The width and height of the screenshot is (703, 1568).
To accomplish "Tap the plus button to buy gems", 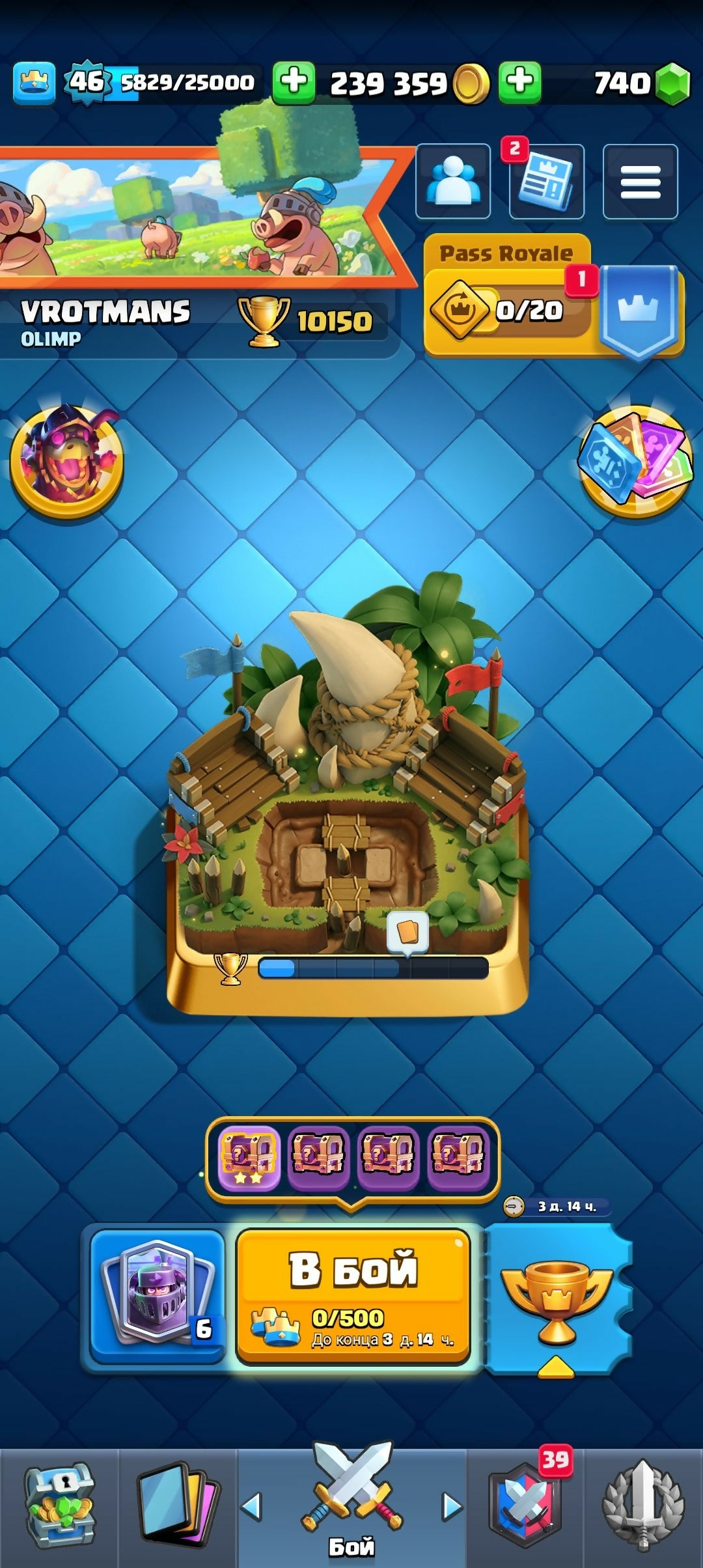I will [x=519, y=83].
